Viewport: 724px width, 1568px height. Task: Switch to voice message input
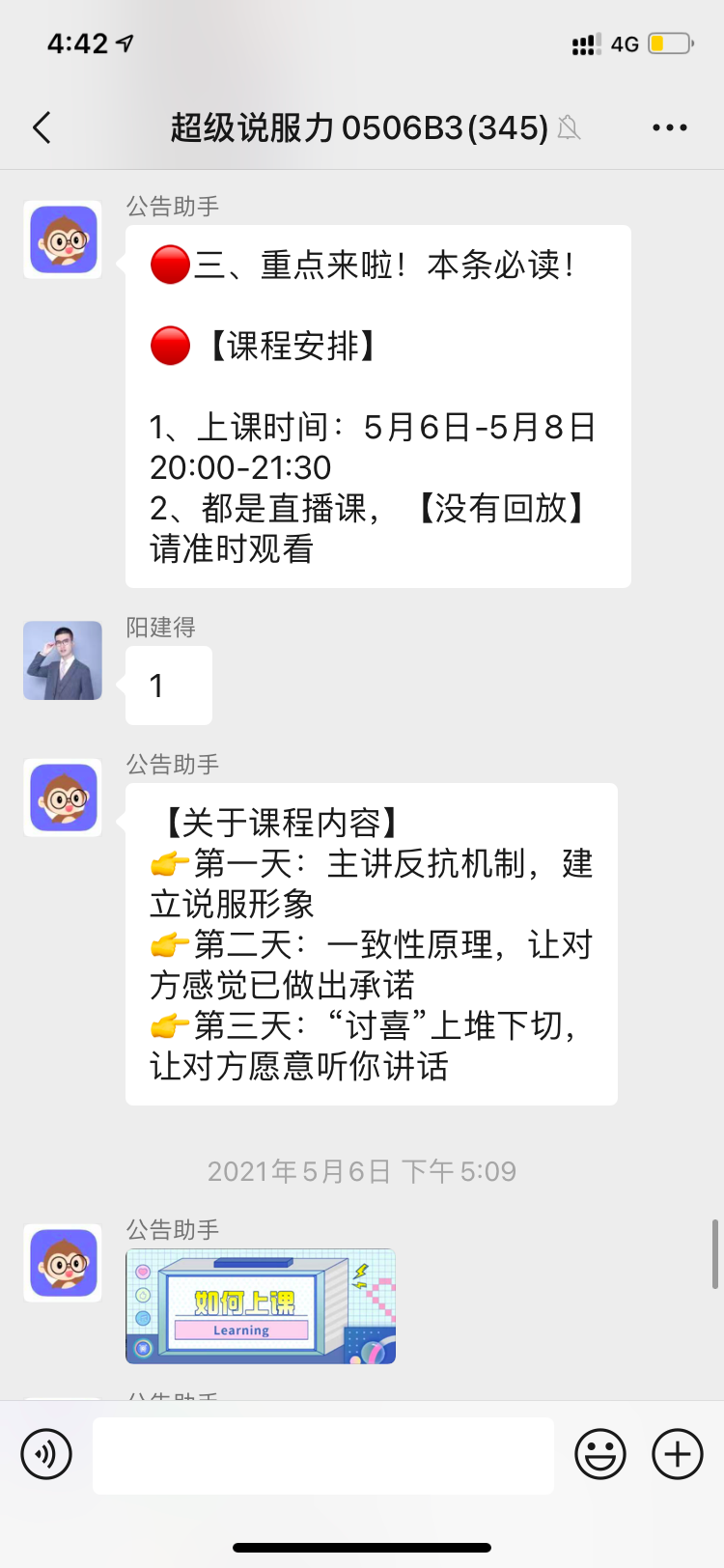click(x=46, y=1454)
